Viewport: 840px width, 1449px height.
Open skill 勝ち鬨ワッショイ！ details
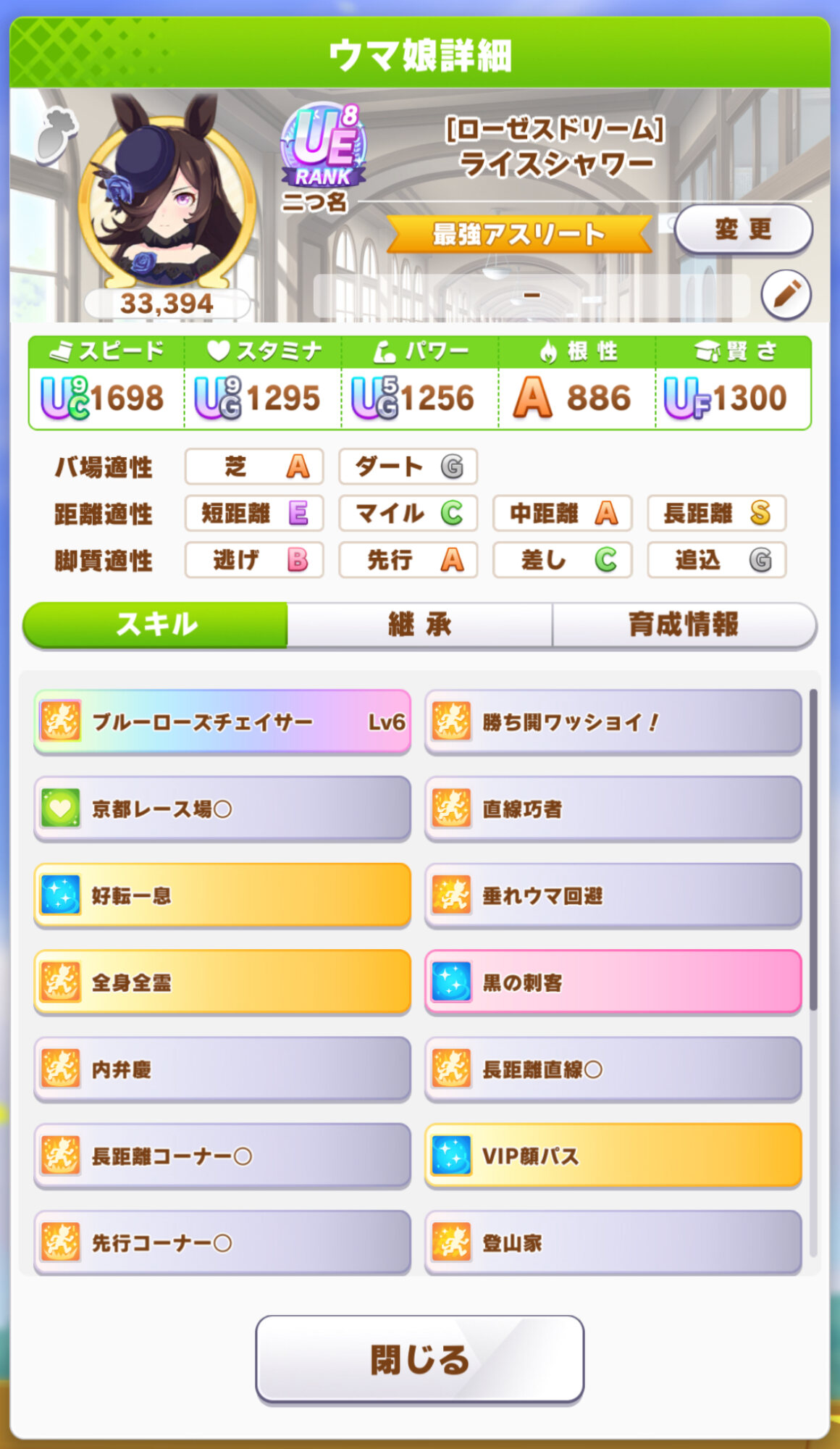click(x=613, y=722)
